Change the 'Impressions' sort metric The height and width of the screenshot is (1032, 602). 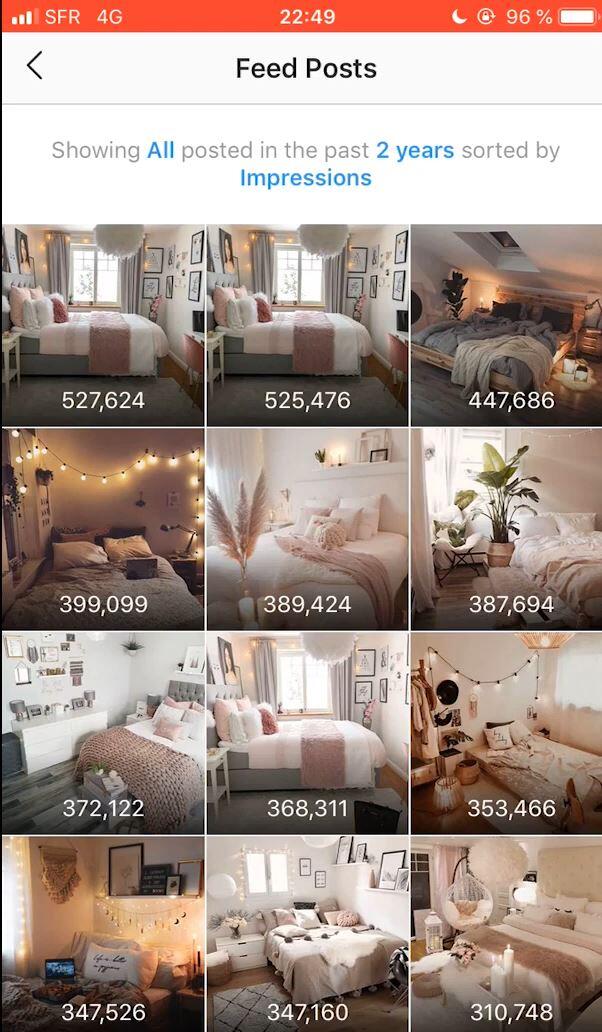click(305, 179)
